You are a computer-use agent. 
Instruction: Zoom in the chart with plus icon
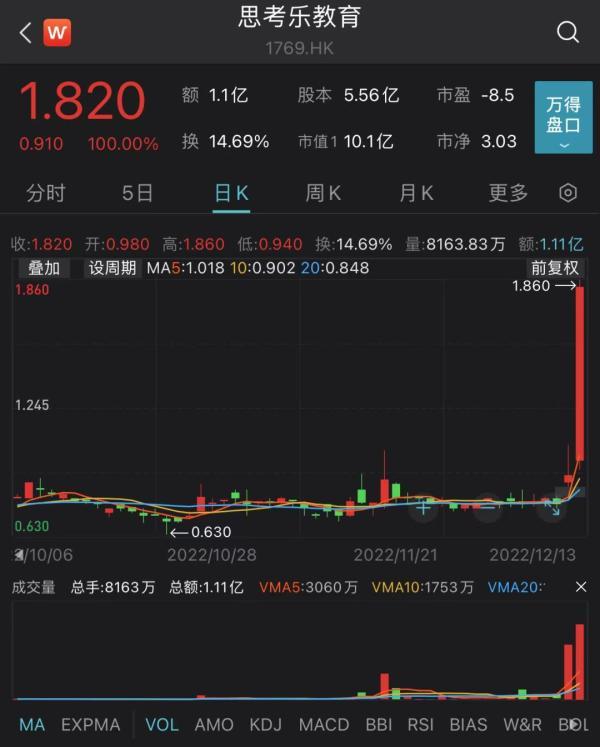pos(423,508)
